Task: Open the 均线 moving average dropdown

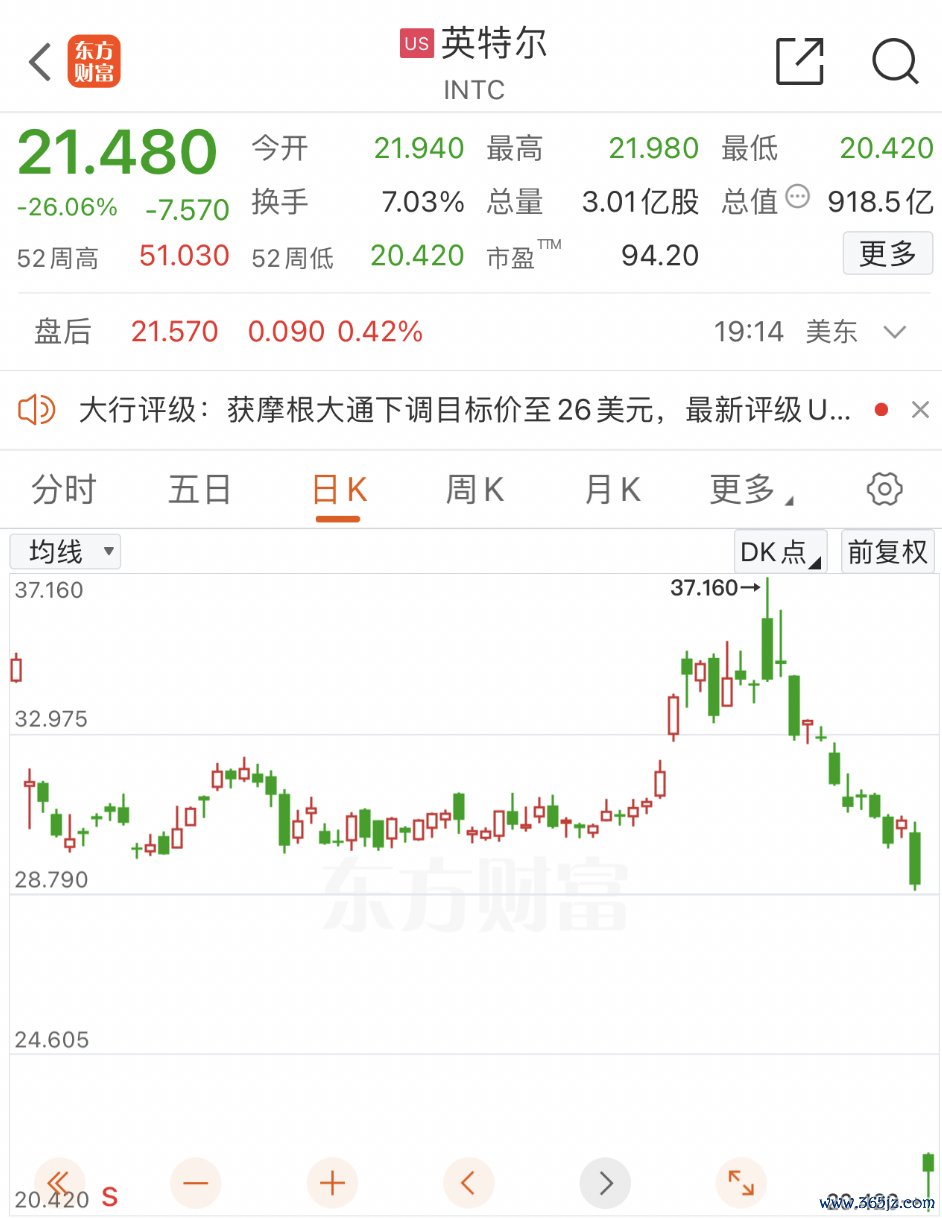Action: [x=64, y=551]
